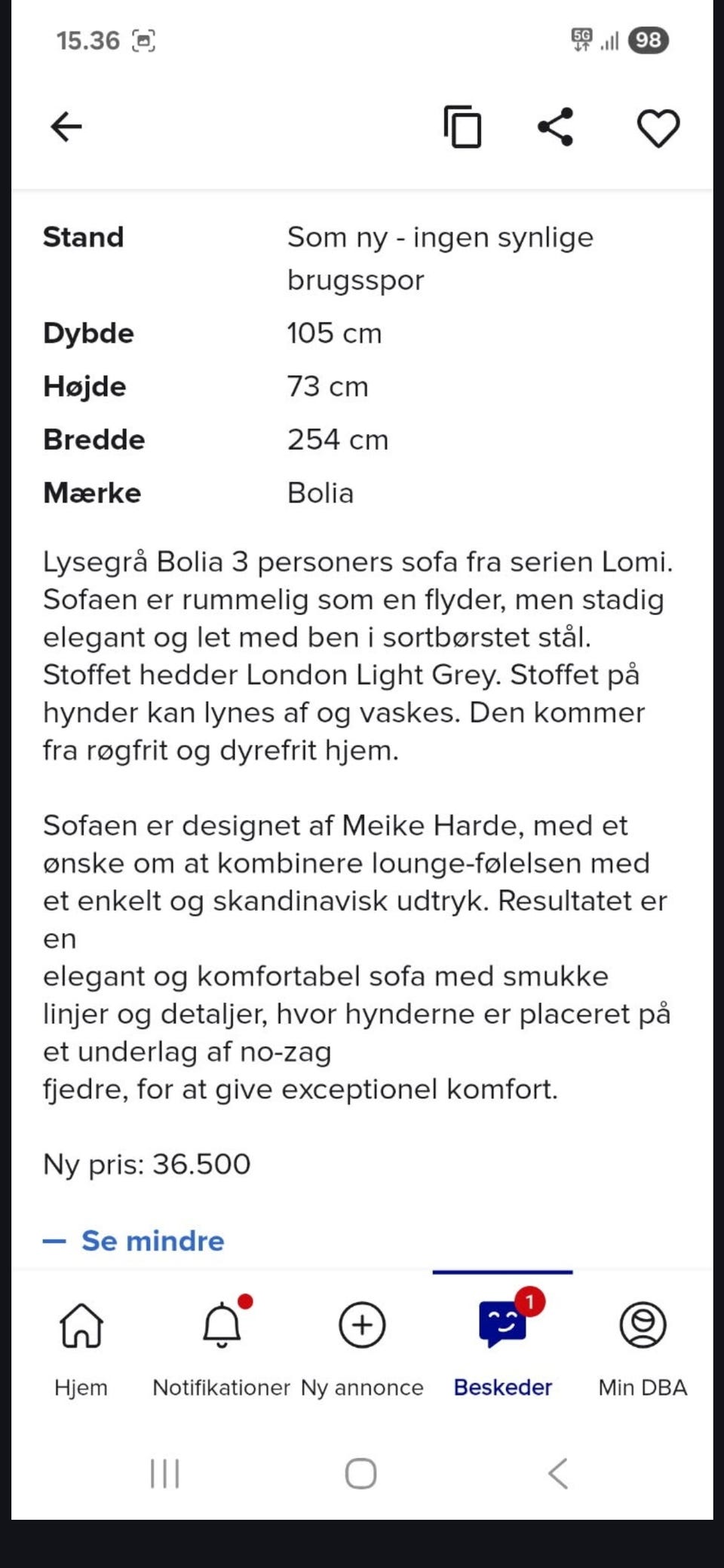Favorite the listing with the heart icon

[657, 127]
